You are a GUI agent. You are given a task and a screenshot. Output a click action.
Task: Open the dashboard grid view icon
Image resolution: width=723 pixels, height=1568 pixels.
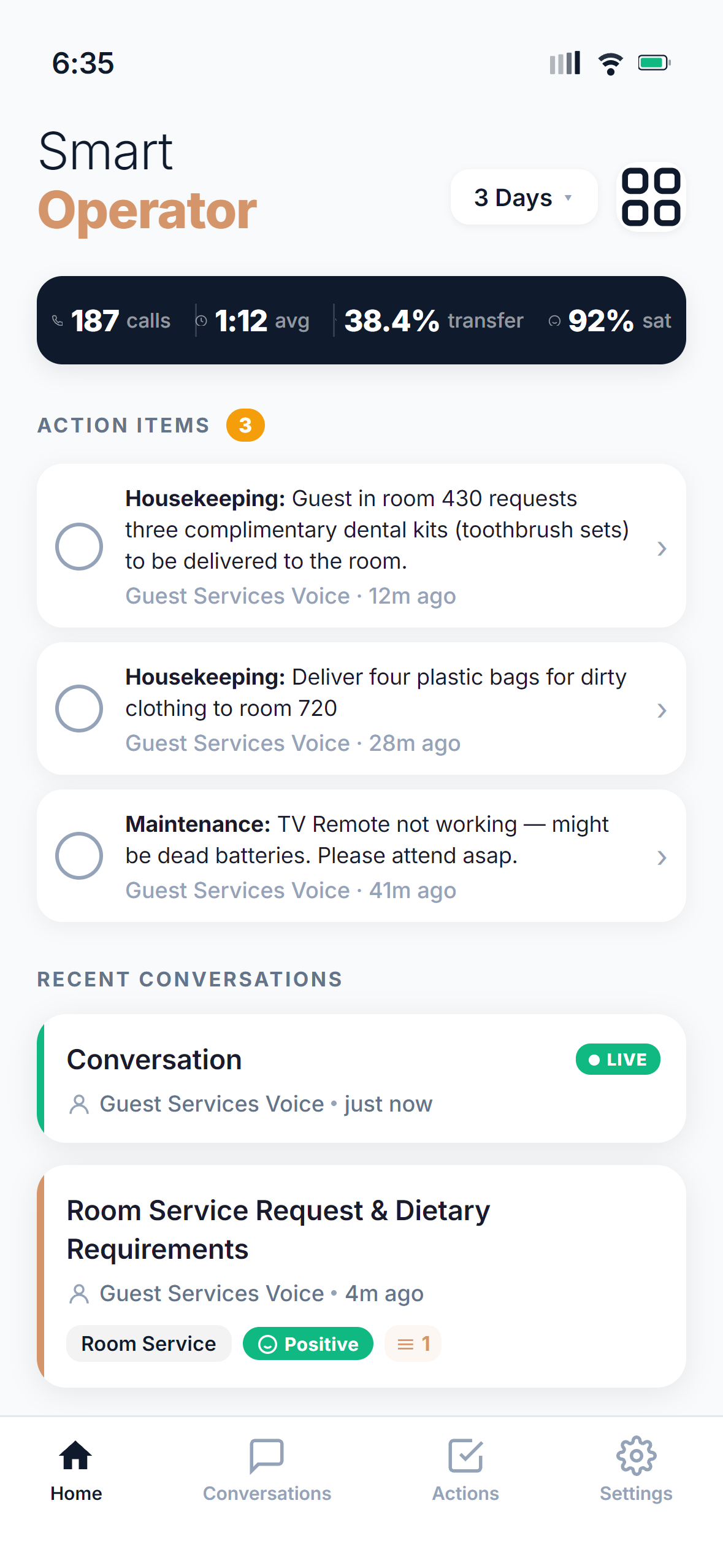651,198
